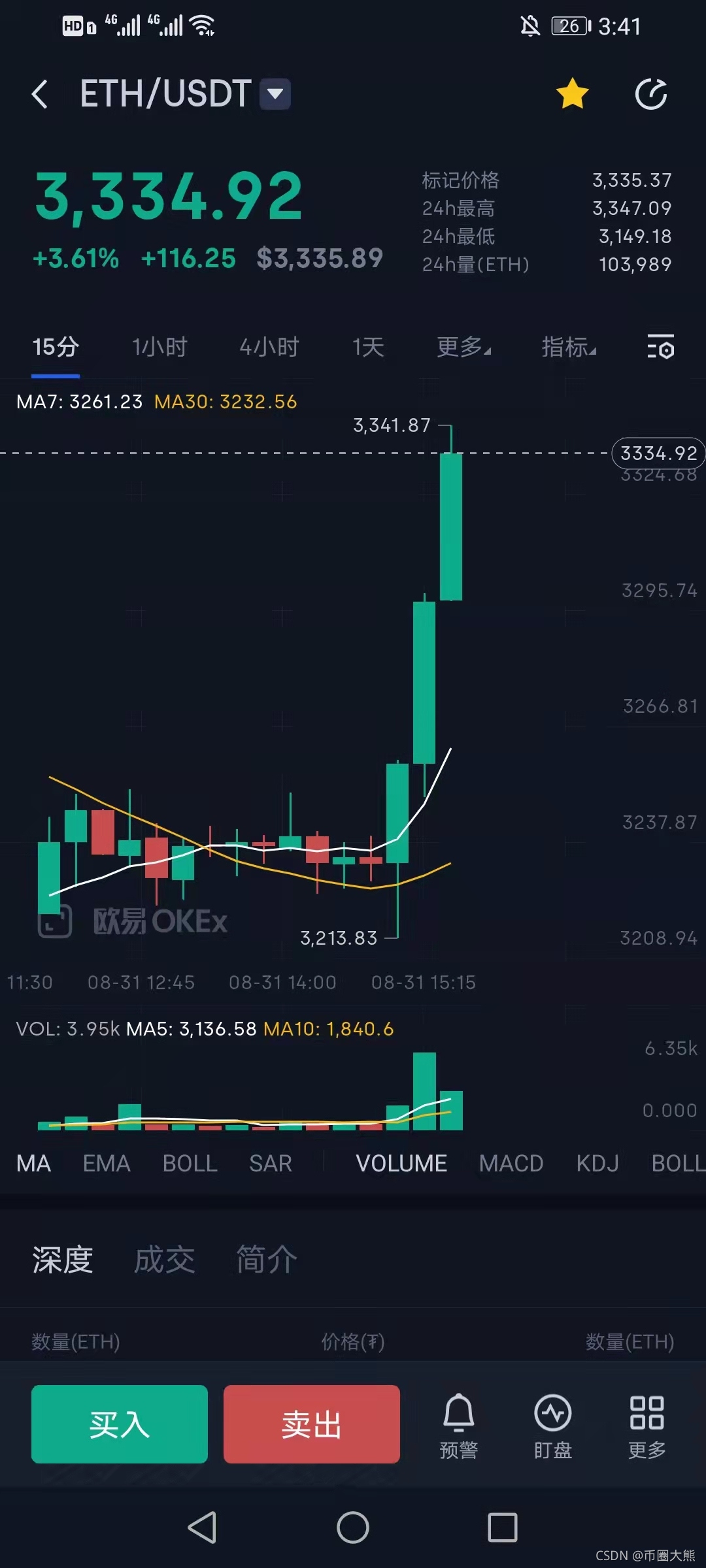Viewport: 706px width, 1568px height.
Task: Select the EMA indicator
Action: tap(107, 1164)
